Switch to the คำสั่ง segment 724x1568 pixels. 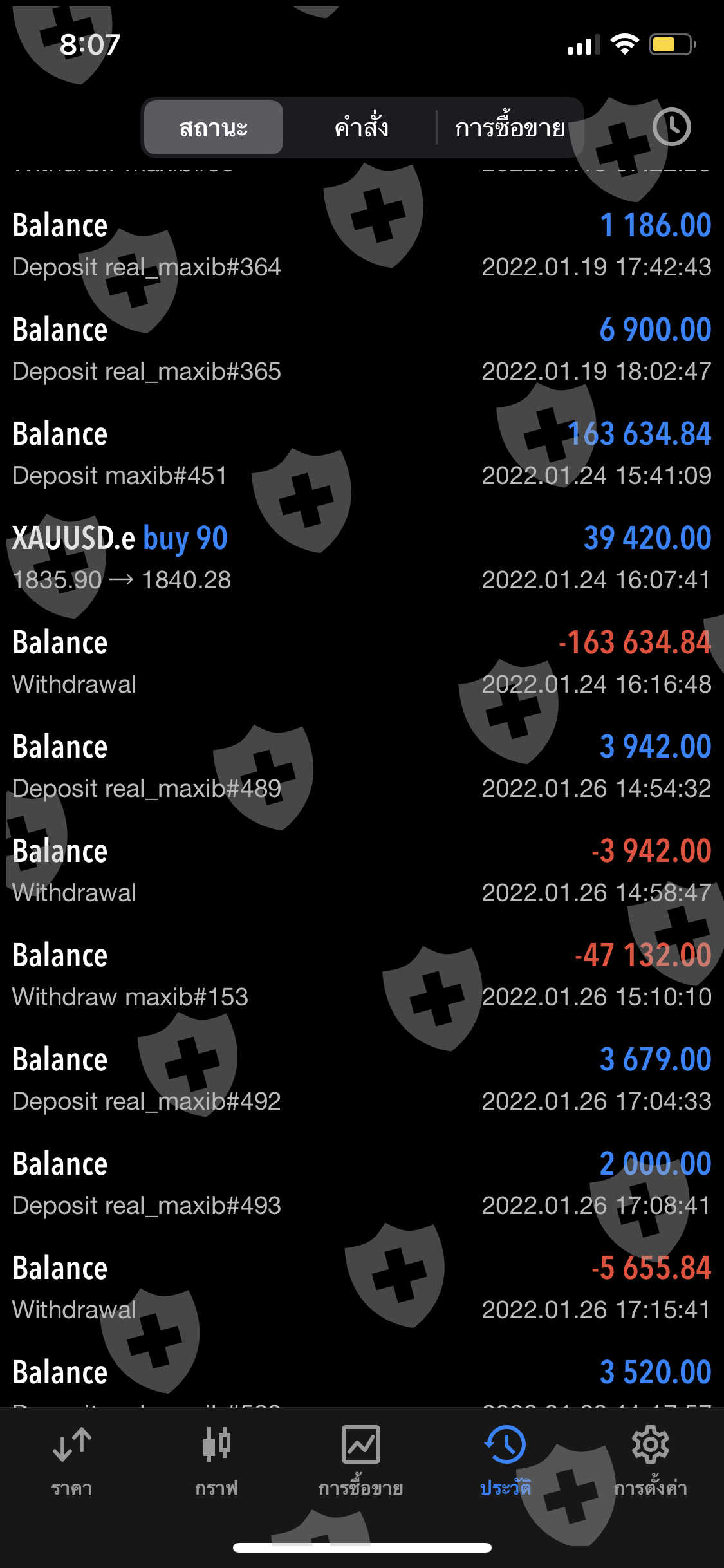tap(361, 127)
